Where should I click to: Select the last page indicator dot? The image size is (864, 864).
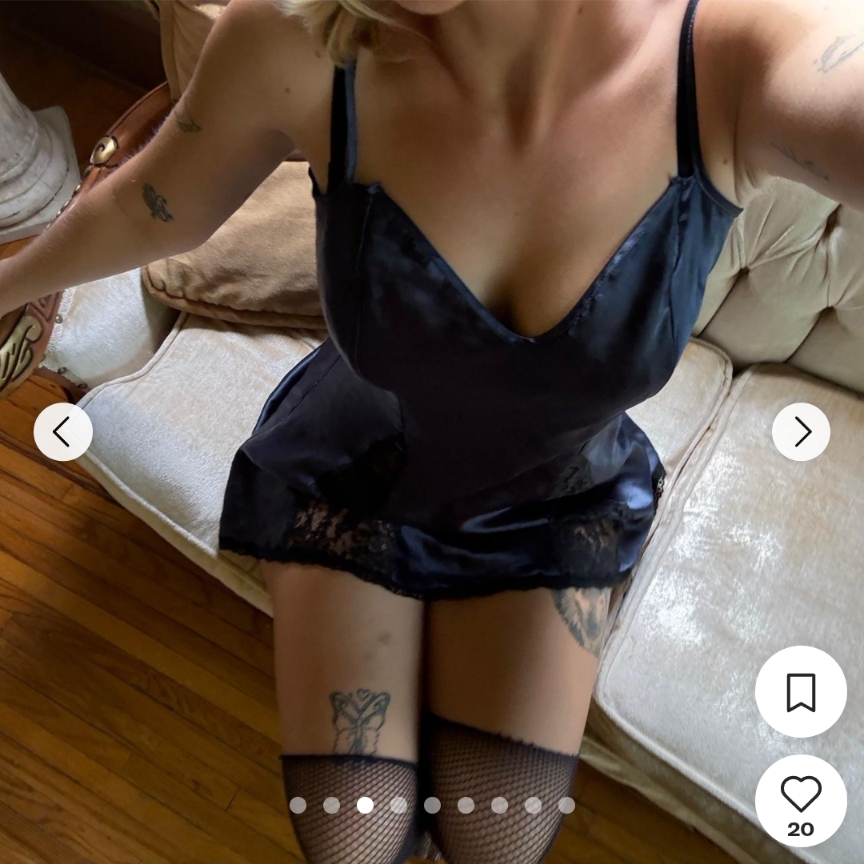pyautogui.click(x=566, y=805)
